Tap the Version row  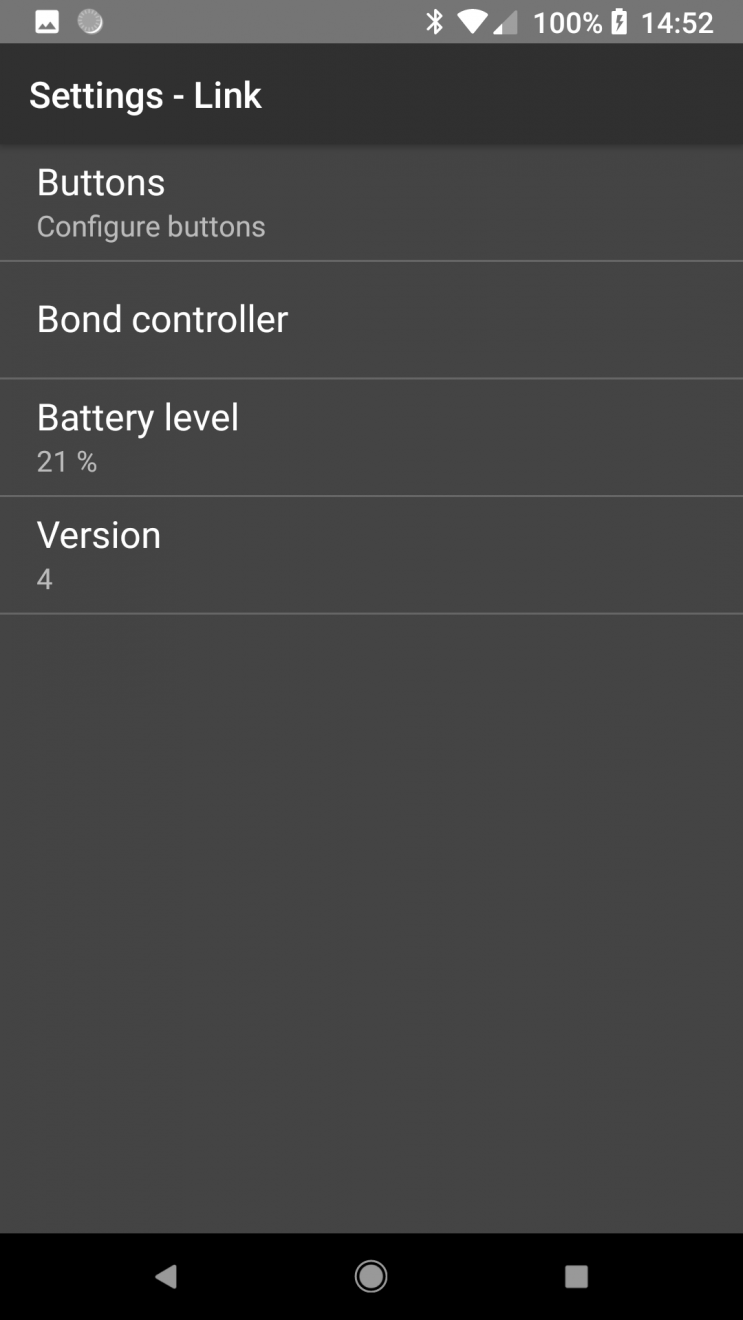371,555
